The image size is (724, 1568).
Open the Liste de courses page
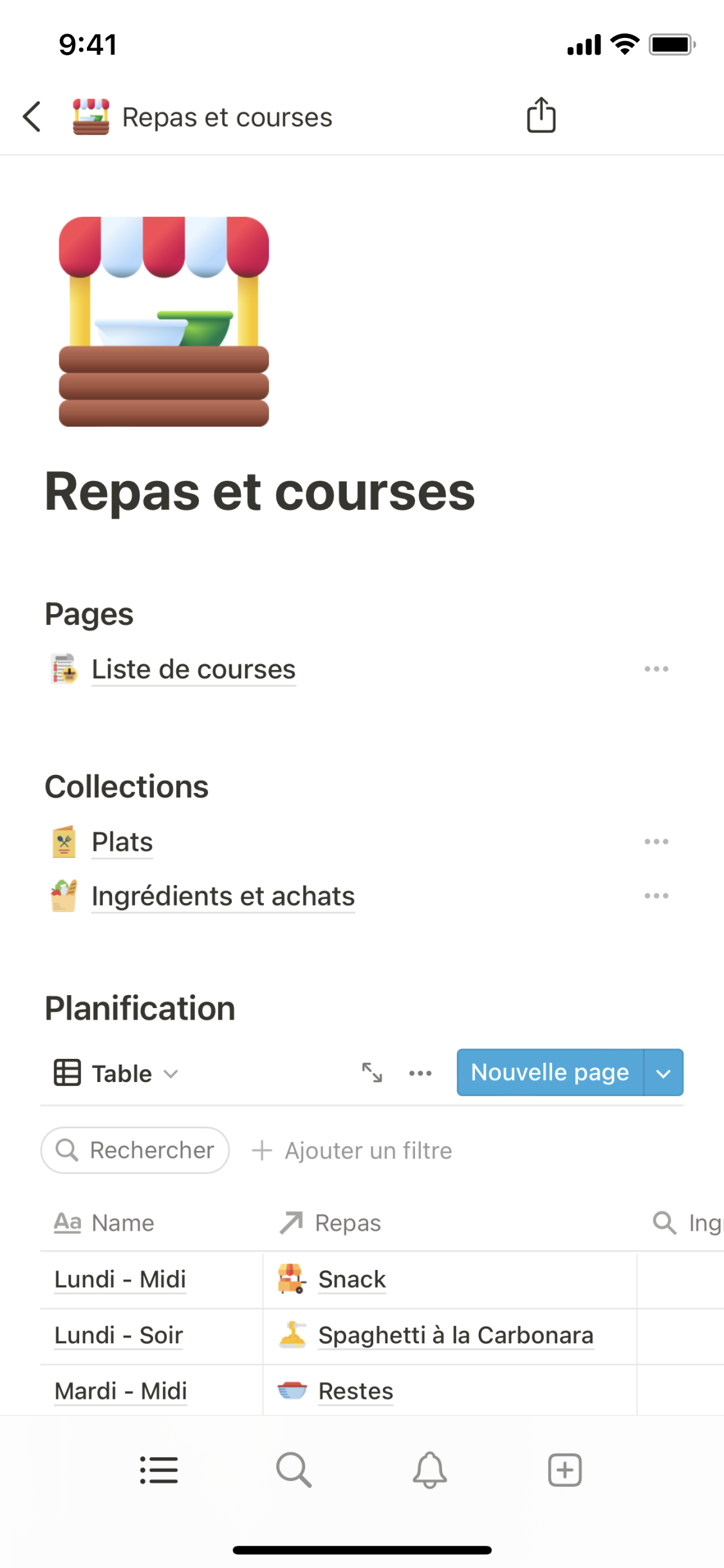click(193, 669)
